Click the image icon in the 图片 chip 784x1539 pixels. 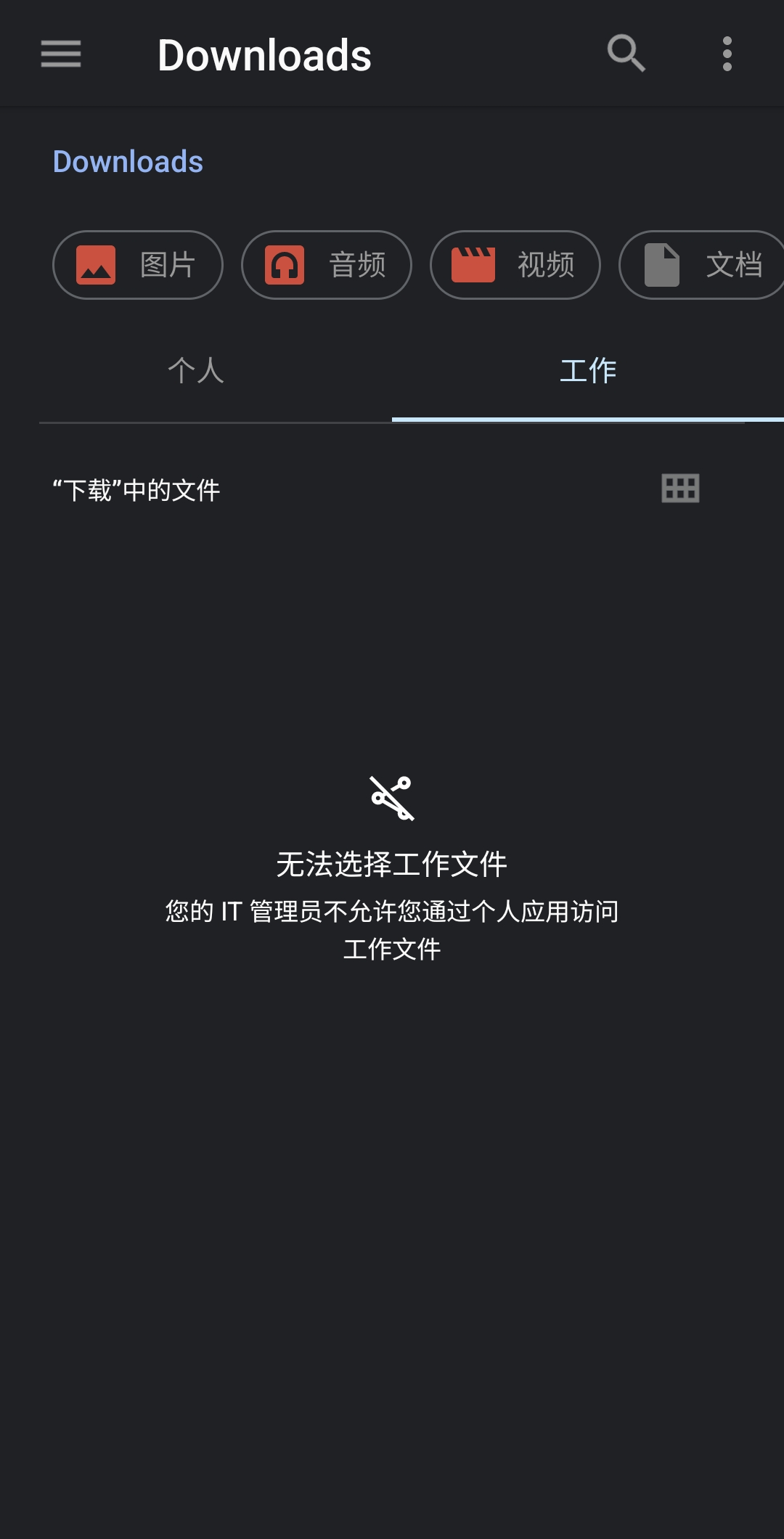pyautogui.click(x=96, y=264)
